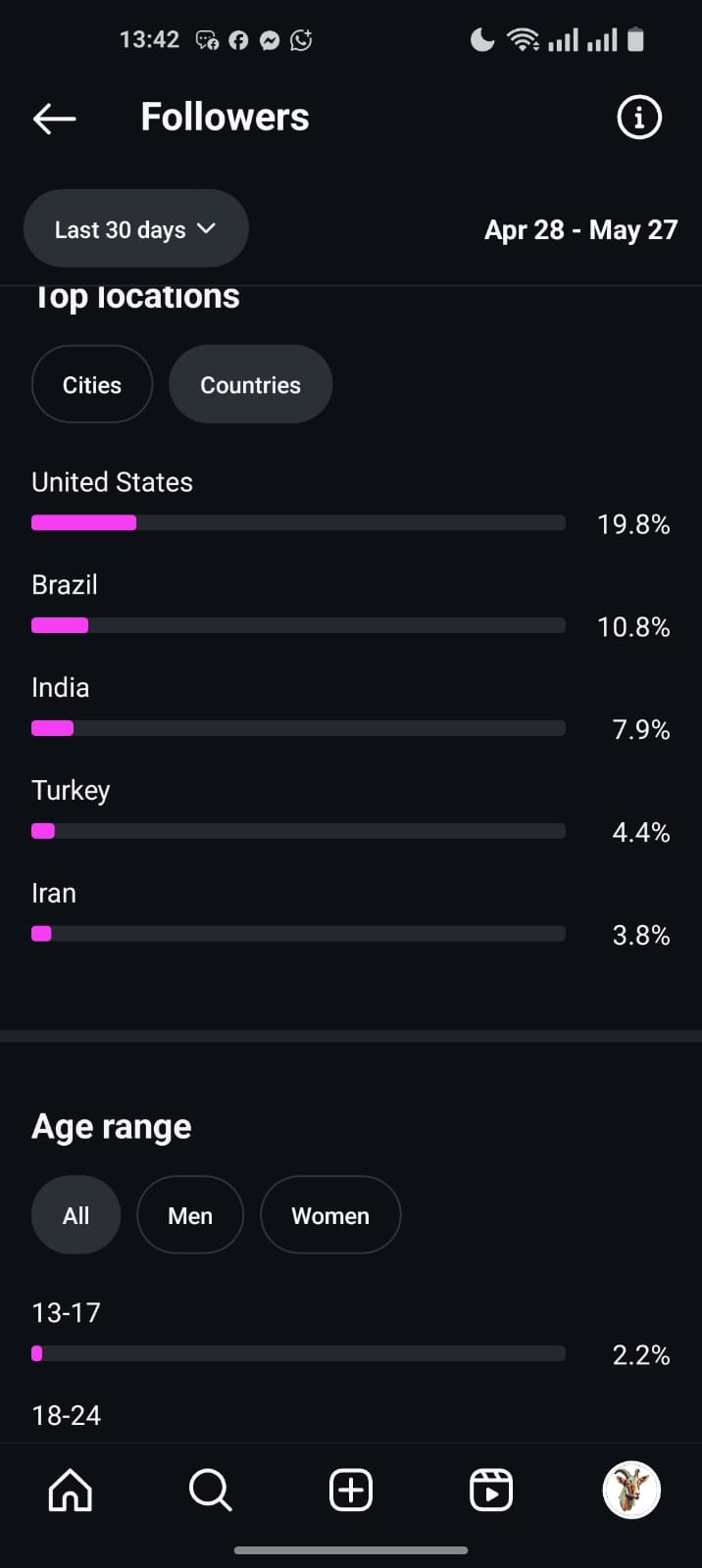
Task: Open the Last 30 days dropdown
Action: [135, 228]
